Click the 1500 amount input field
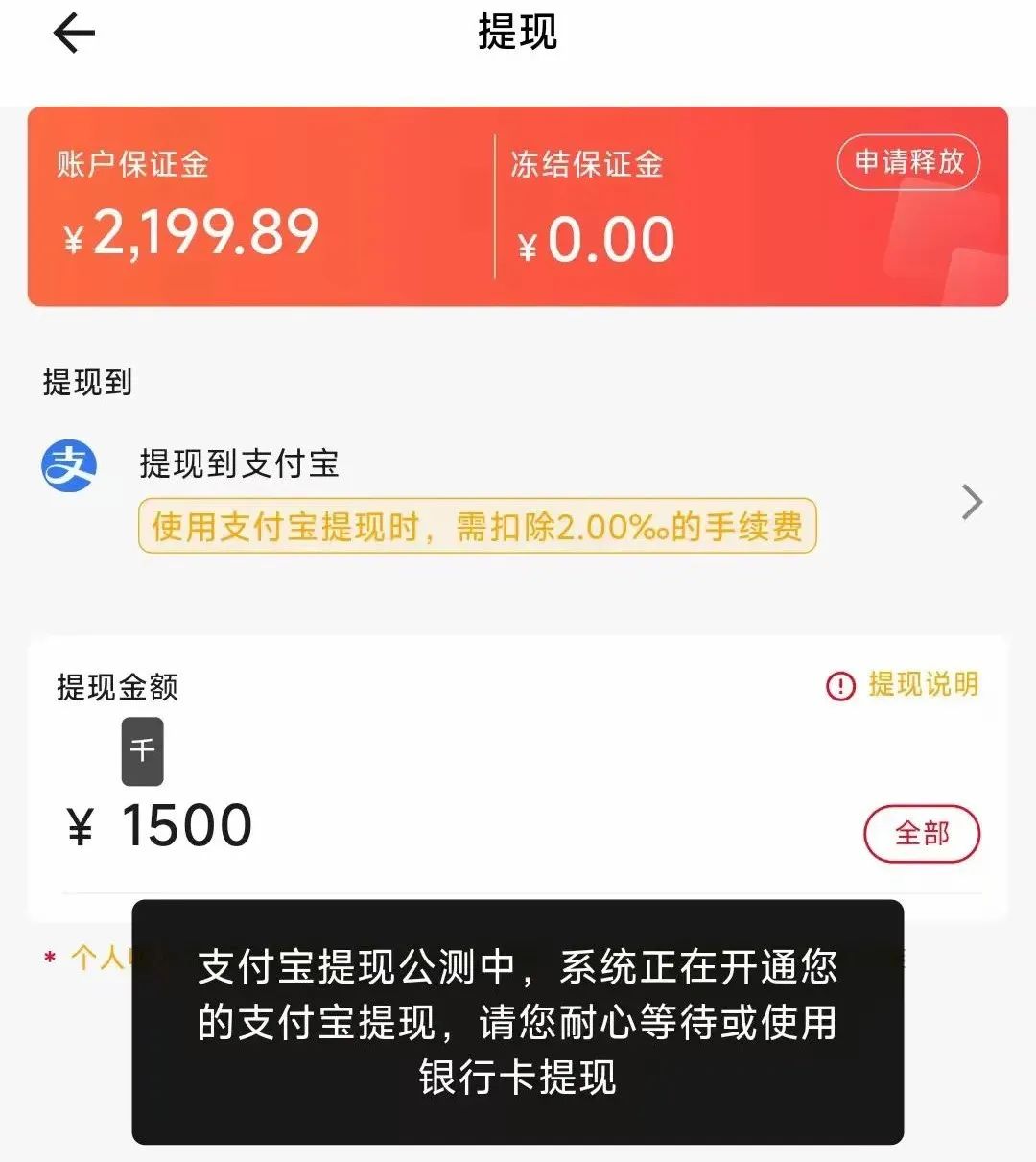 (185, 823)
